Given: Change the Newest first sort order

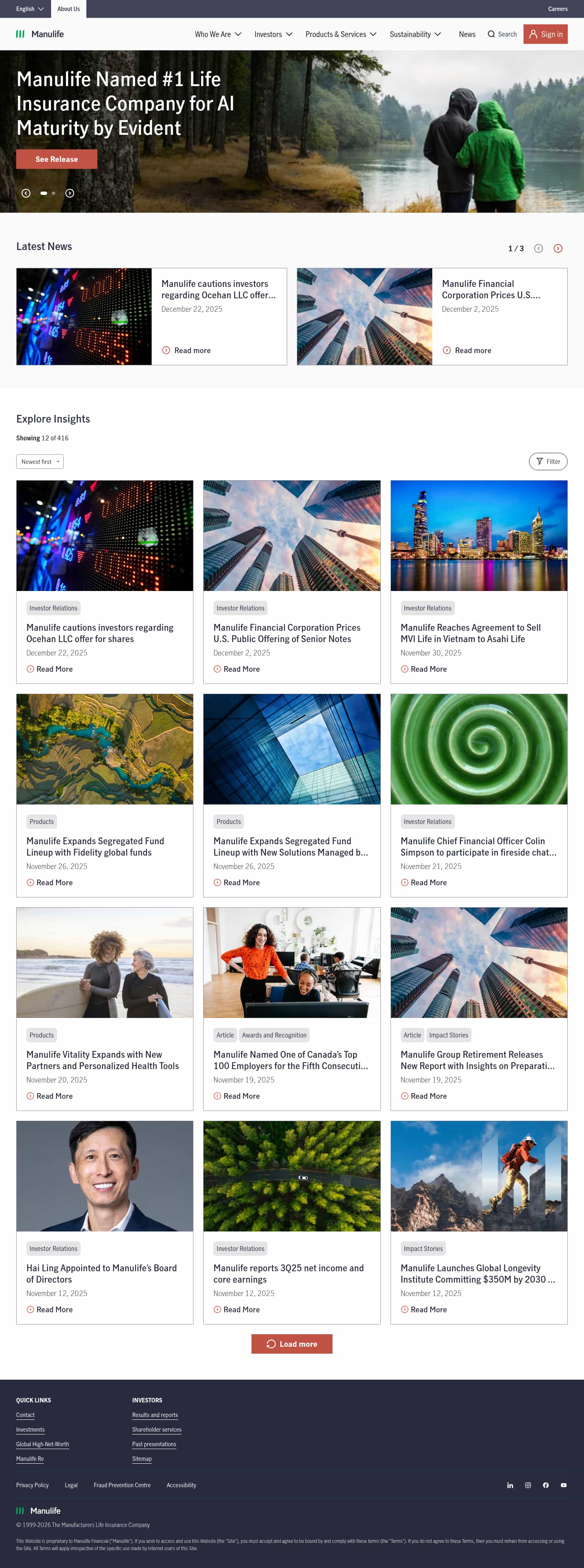Looking at the screenshot, I should click(40, 462).
